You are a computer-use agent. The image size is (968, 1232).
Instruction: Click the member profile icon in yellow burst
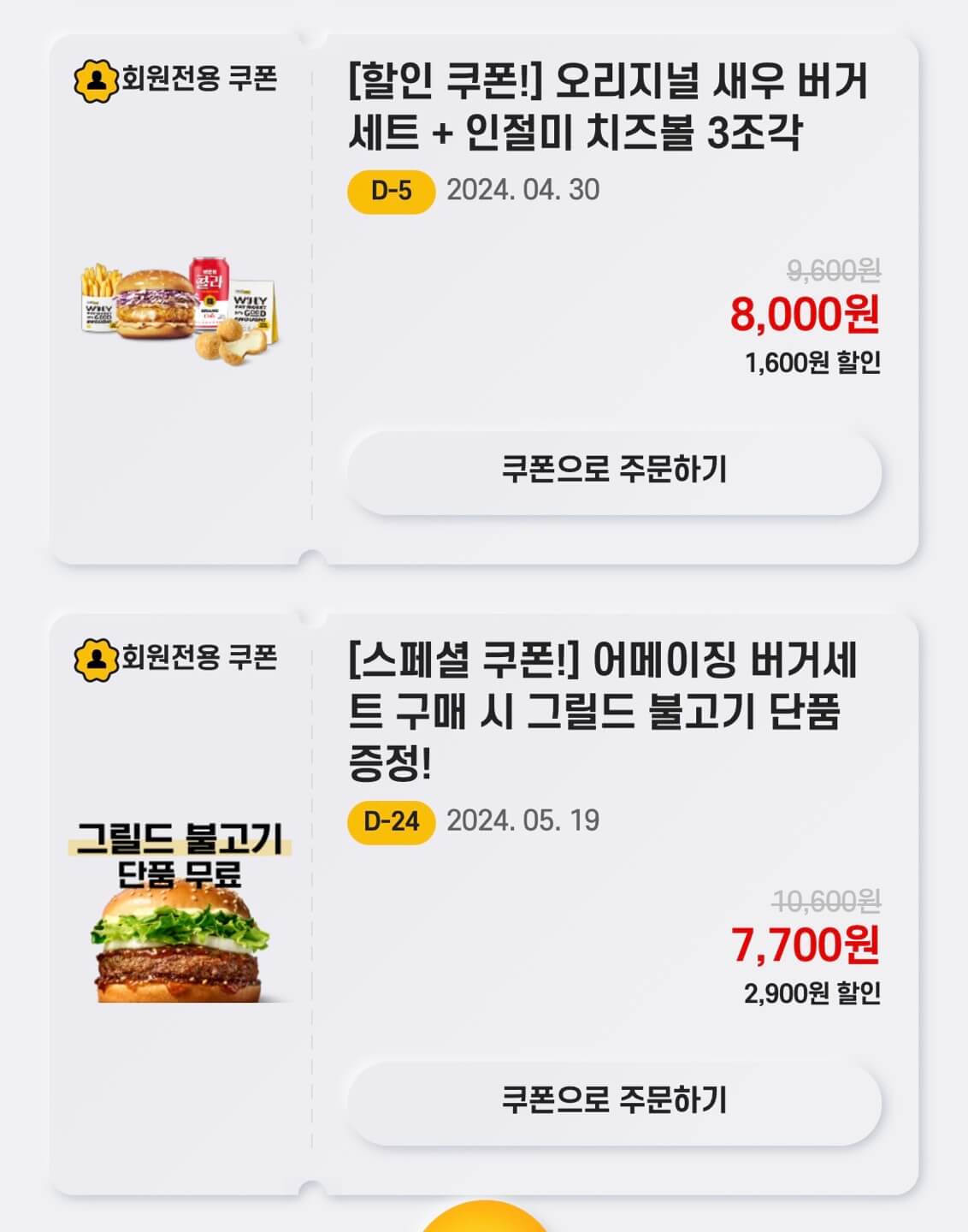[95, 80]
